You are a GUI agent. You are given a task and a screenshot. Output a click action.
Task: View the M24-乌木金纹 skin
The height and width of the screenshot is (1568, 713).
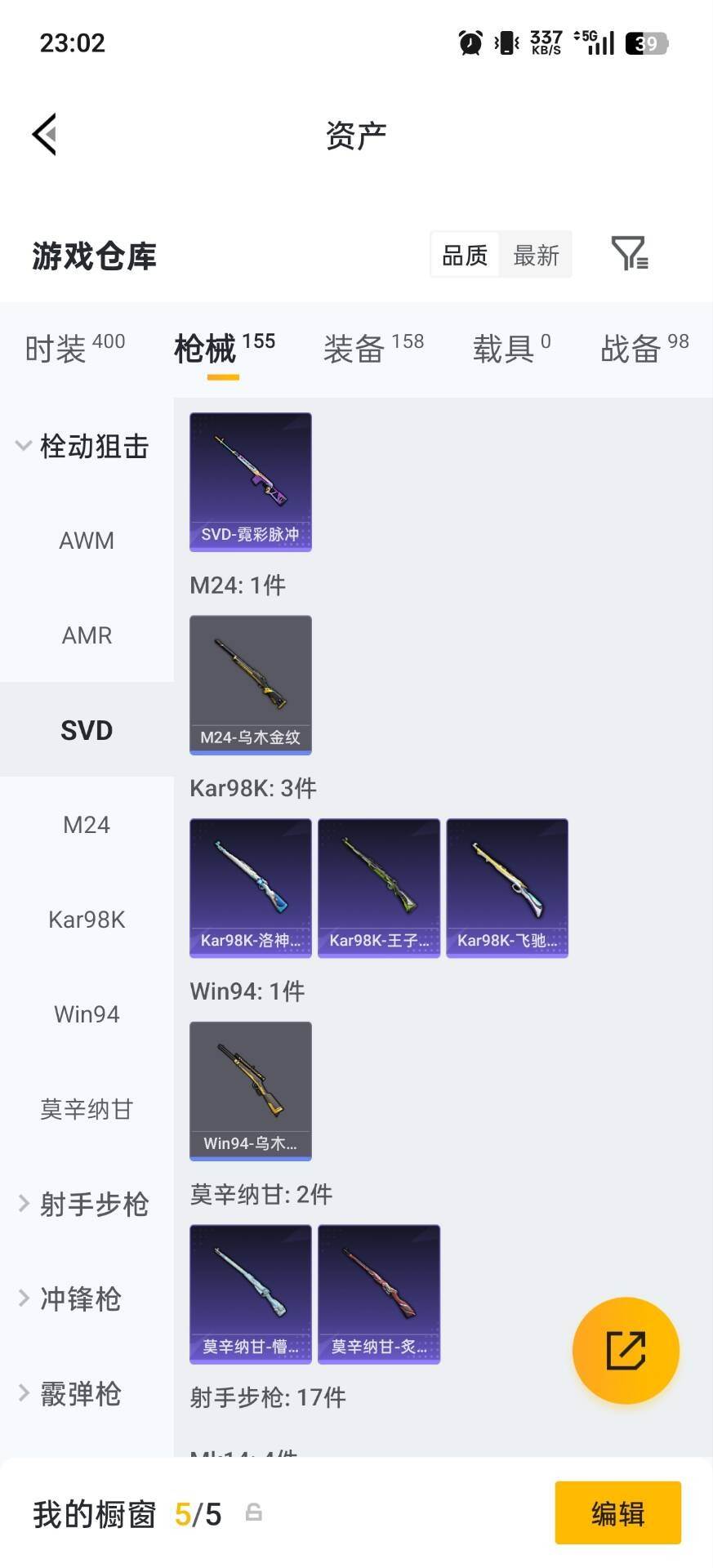[x=251, y=684]
